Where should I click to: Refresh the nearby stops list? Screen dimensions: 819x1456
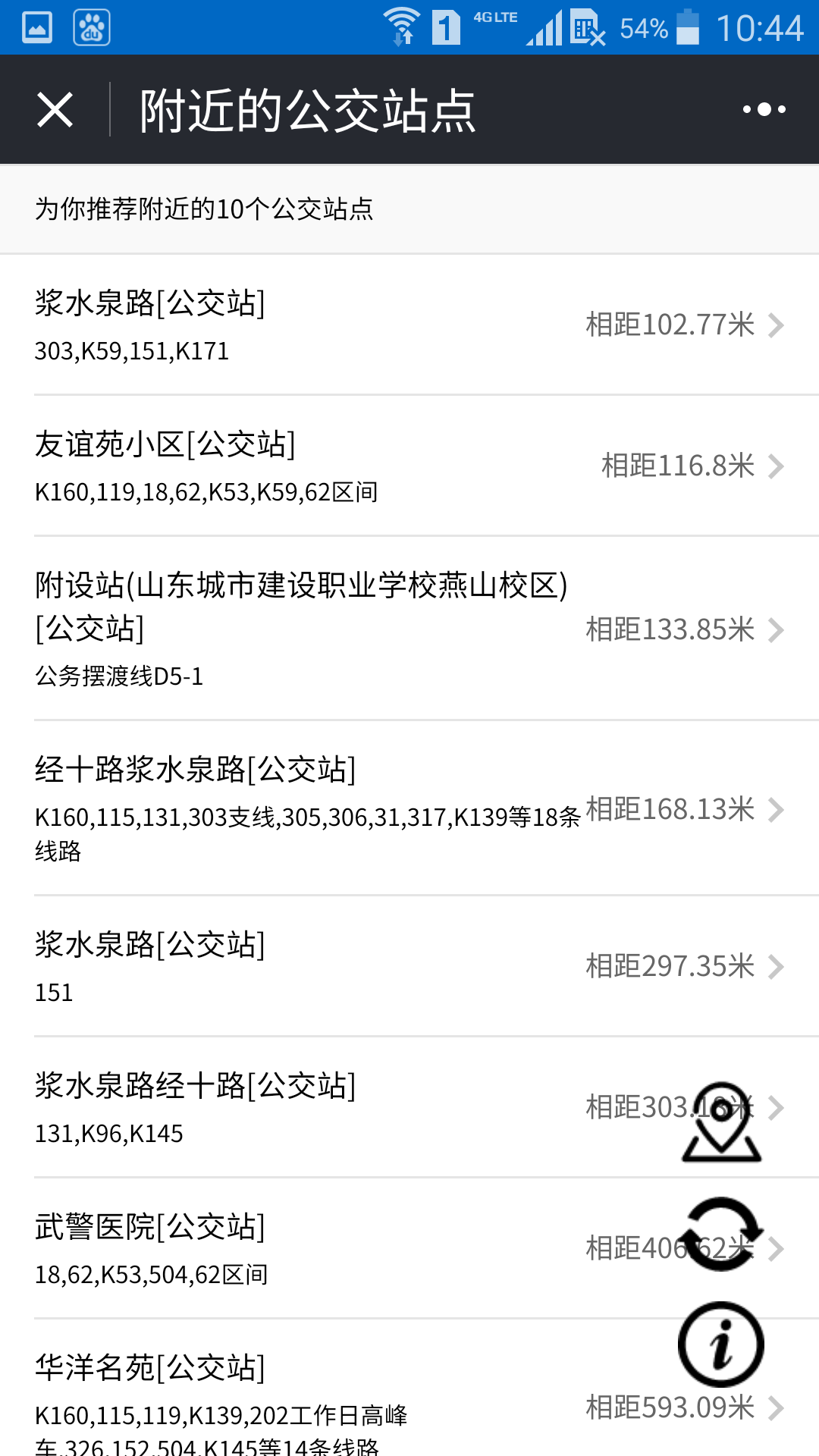point(721,1234)
